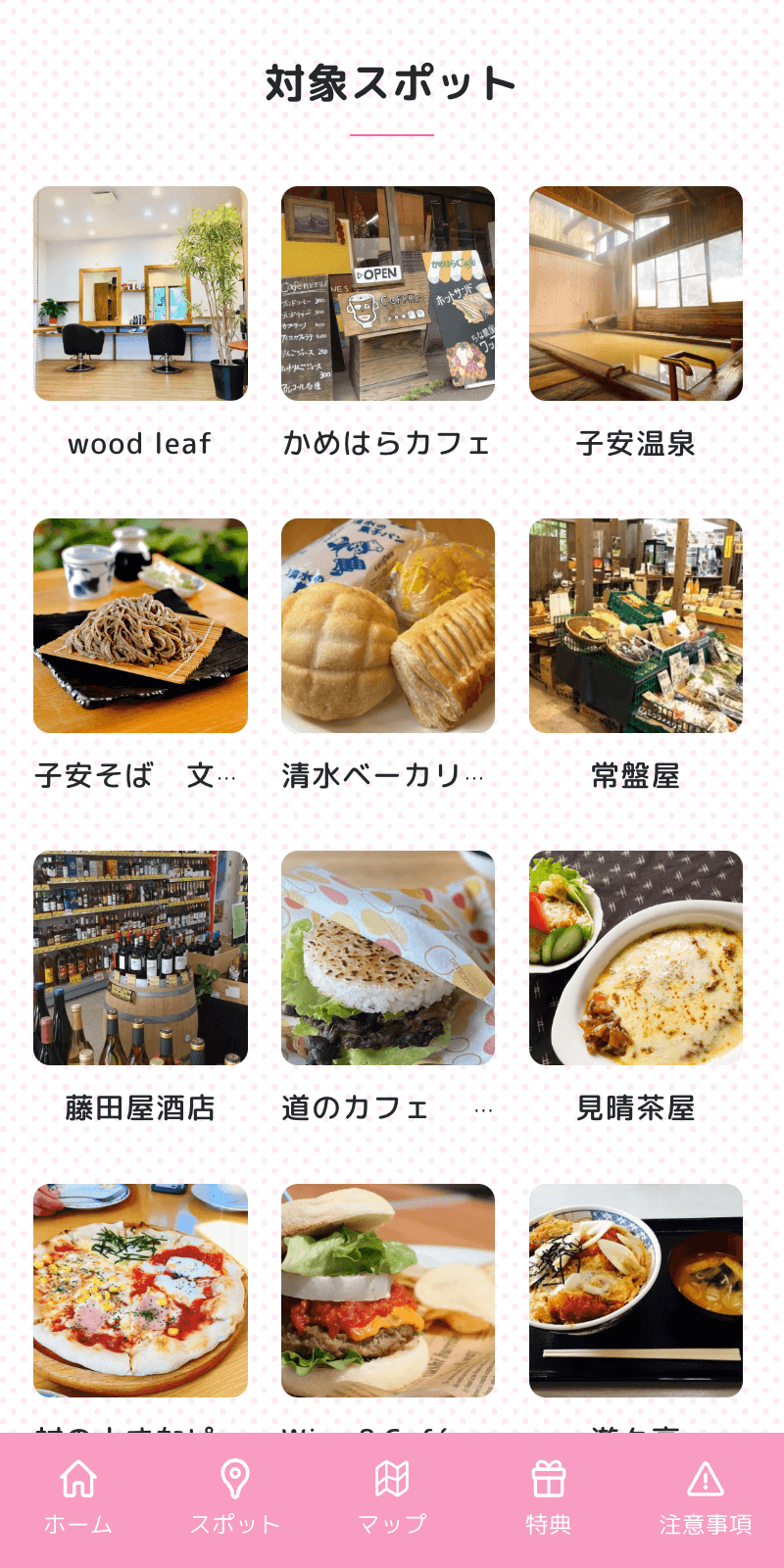Tap the hot spring bath photo for 子安温泉

click(637, 294)
